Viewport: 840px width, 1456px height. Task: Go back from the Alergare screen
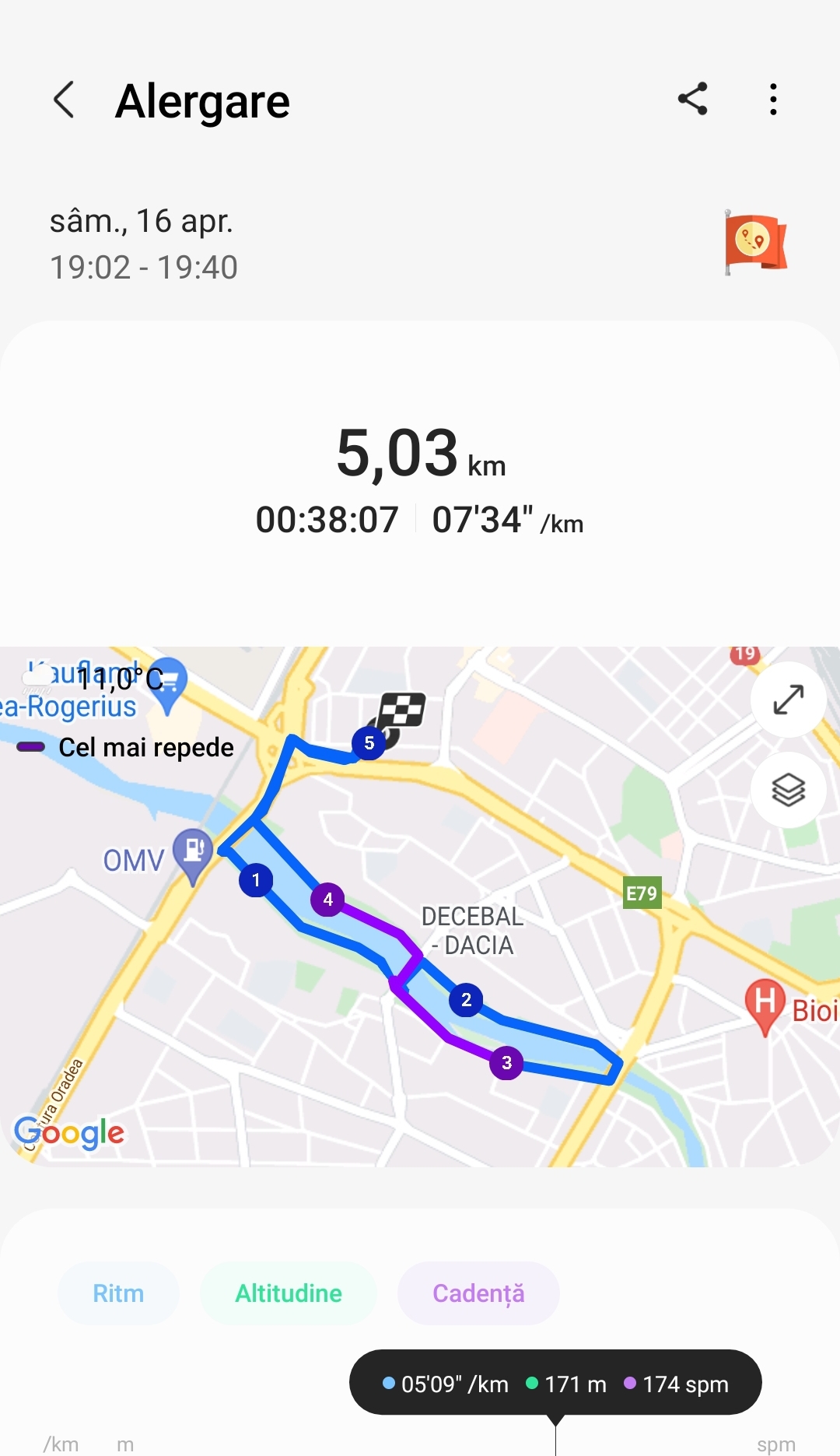click(64, 100)
